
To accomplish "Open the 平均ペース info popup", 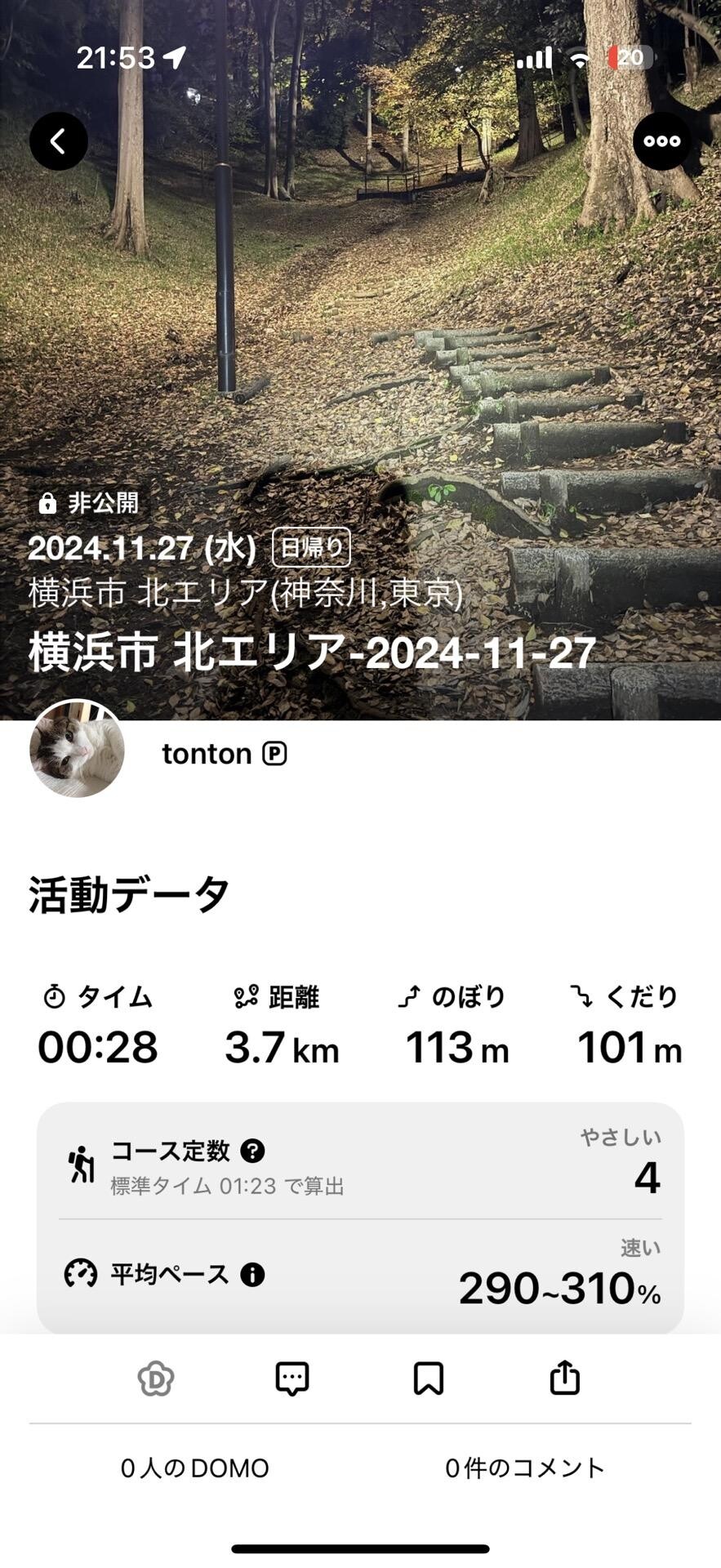I will [253, 1273].
